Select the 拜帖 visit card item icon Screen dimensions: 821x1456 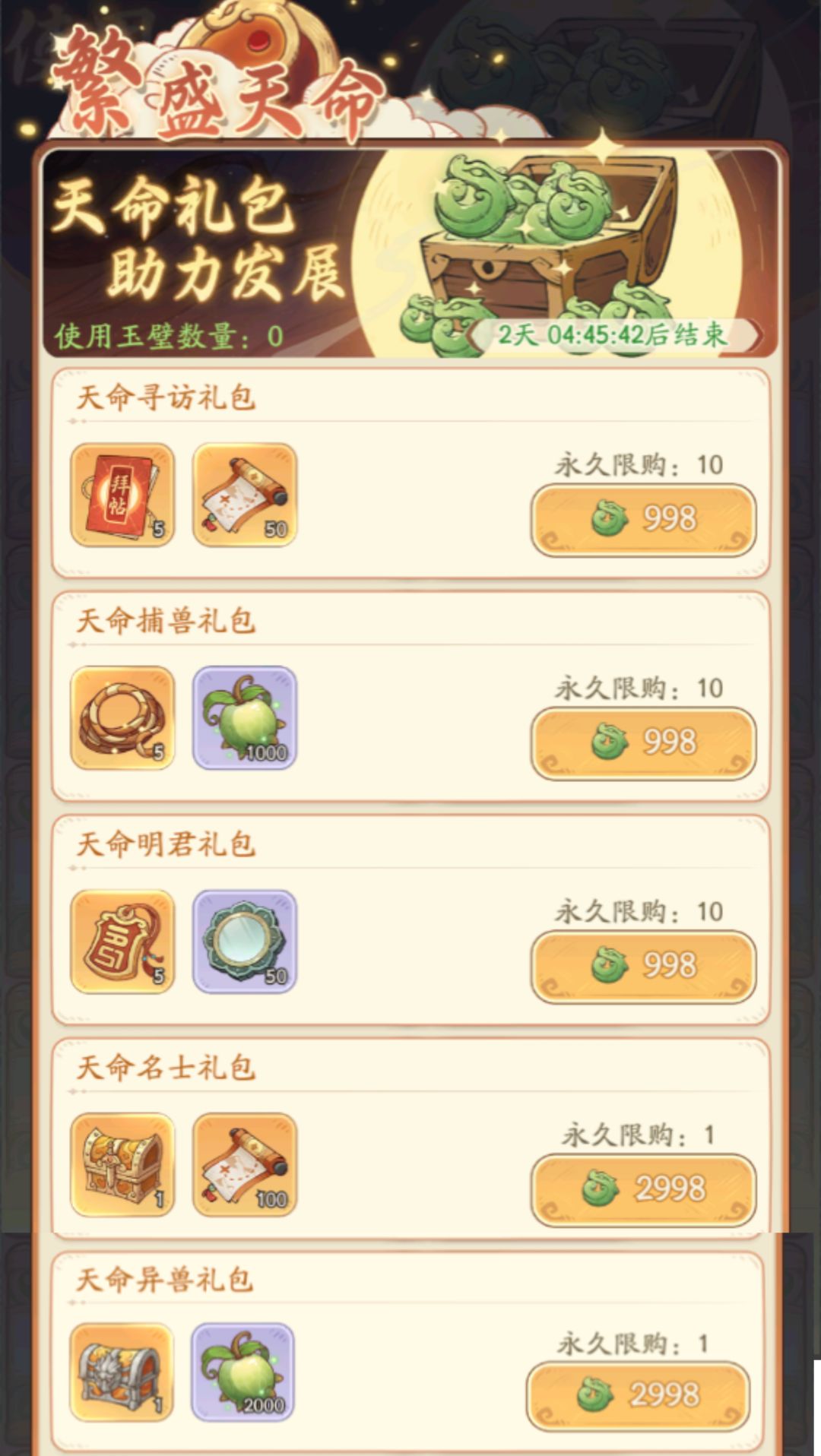click(123, 494)
